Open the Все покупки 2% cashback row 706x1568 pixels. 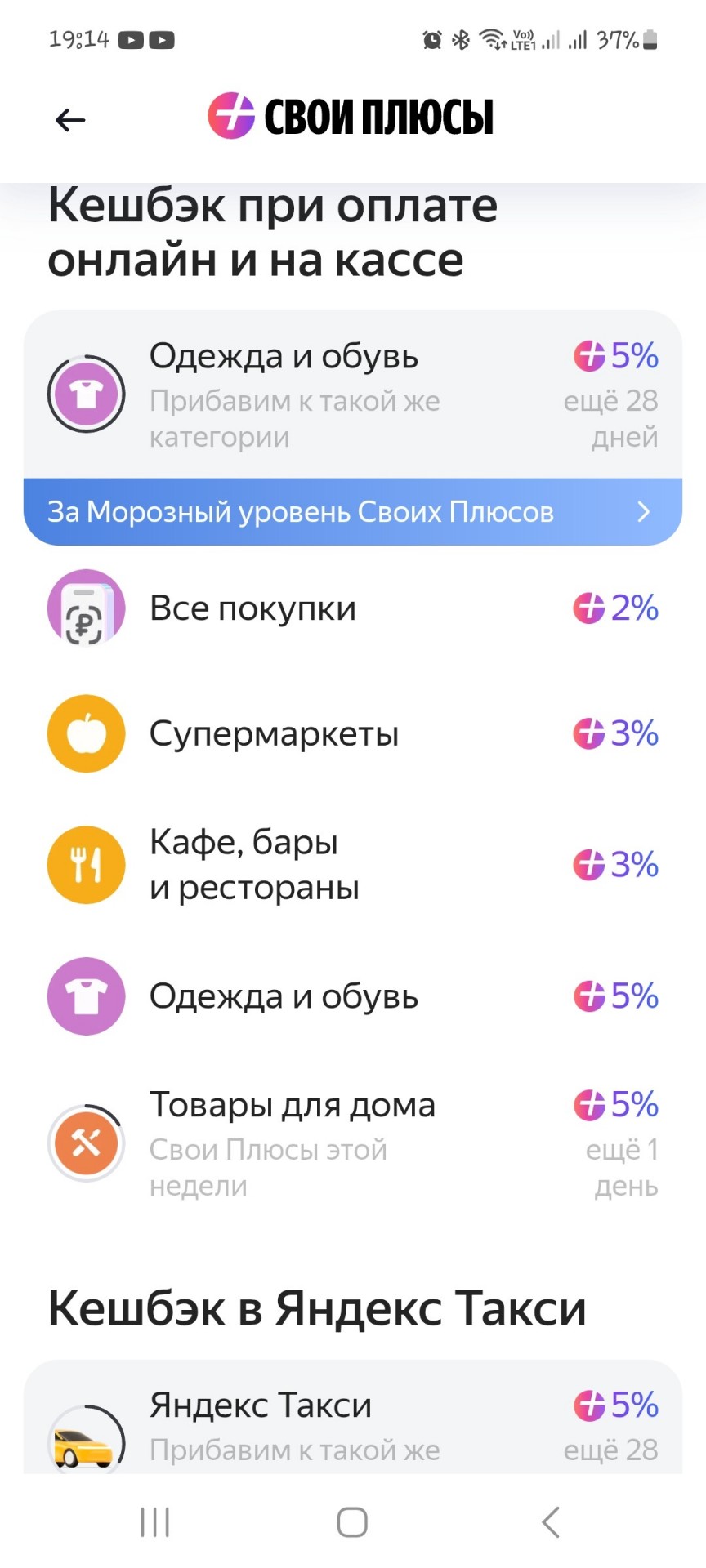(353, 608)
